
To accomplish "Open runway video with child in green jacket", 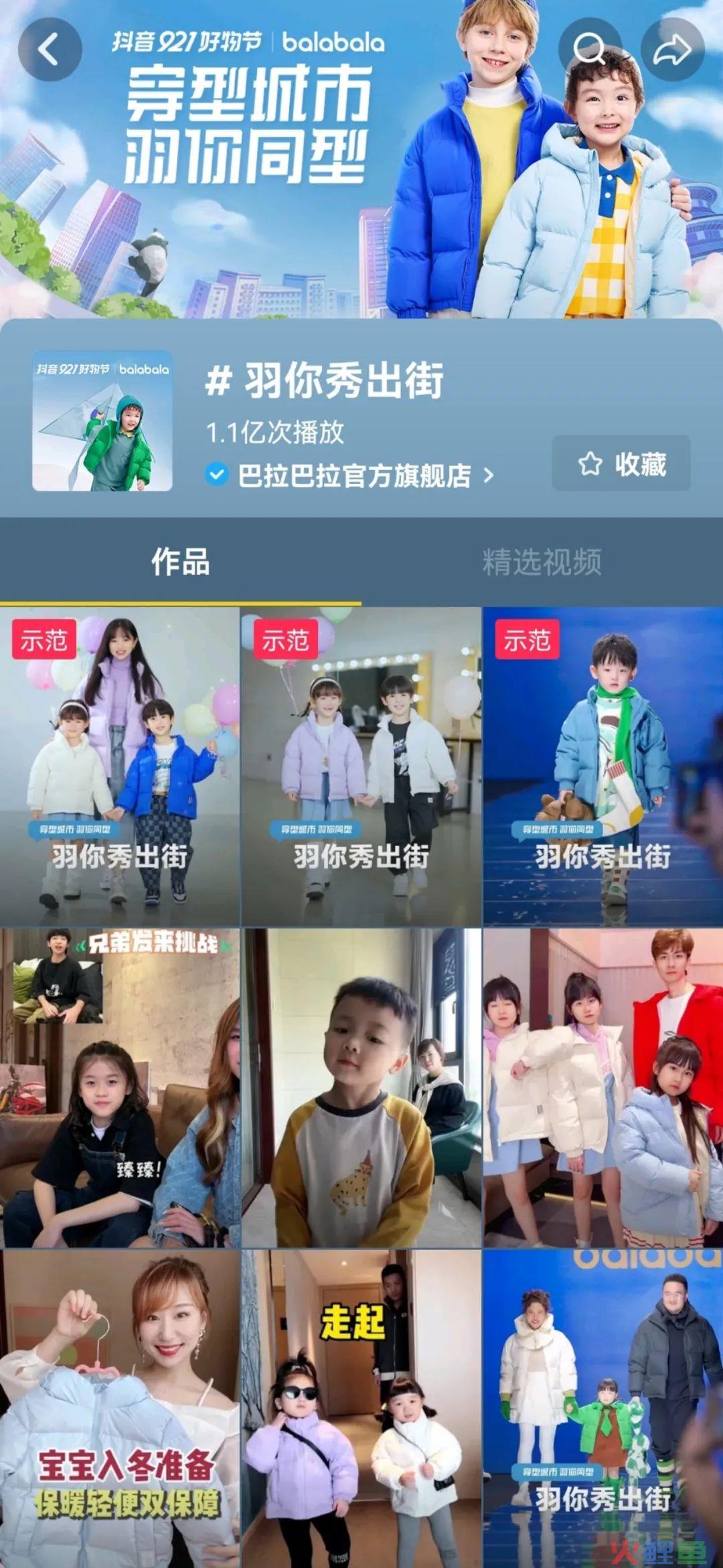I will coord(602,1406).
